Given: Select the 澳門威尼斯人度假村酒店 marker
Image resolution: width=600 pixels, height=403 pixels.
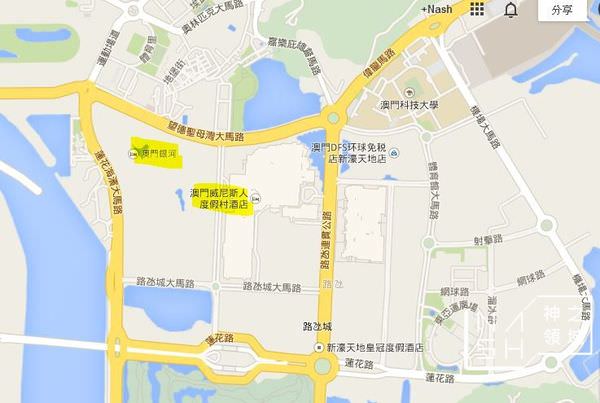Looking at the screenshot, I should (x=256, y=195).
